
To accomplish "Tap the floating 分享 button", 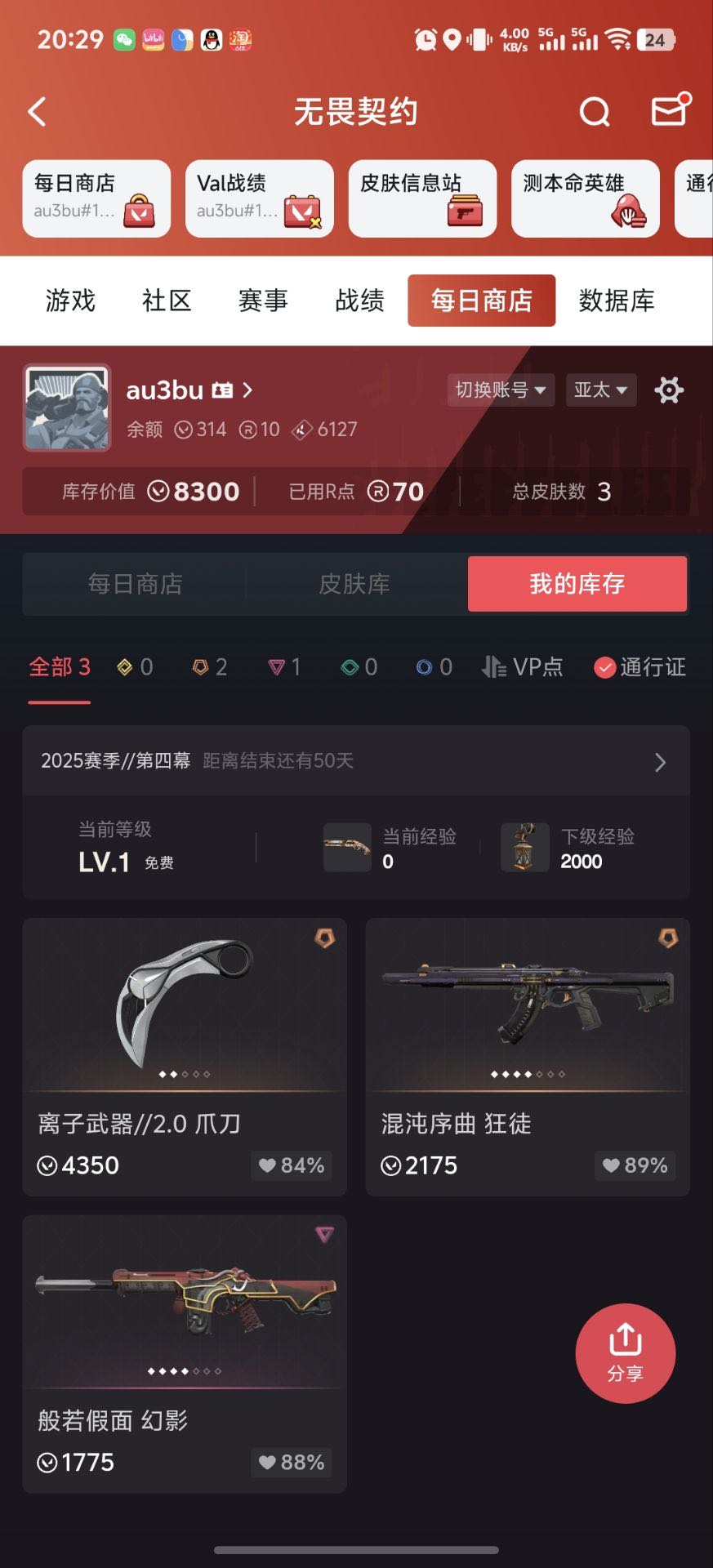I will [x=626, y=1353].
